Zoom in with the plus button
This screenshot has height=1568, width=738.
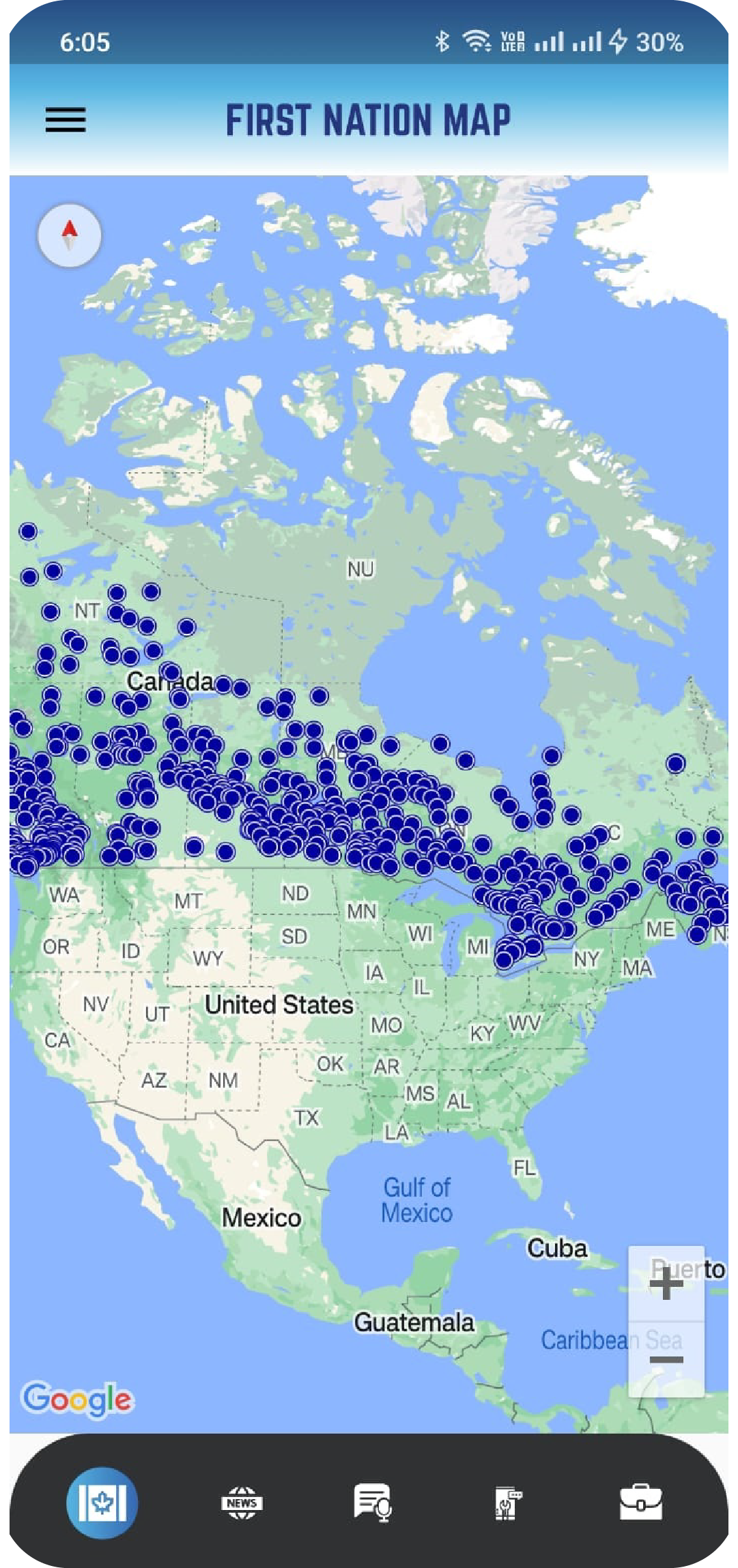[x=666, y=1284]
